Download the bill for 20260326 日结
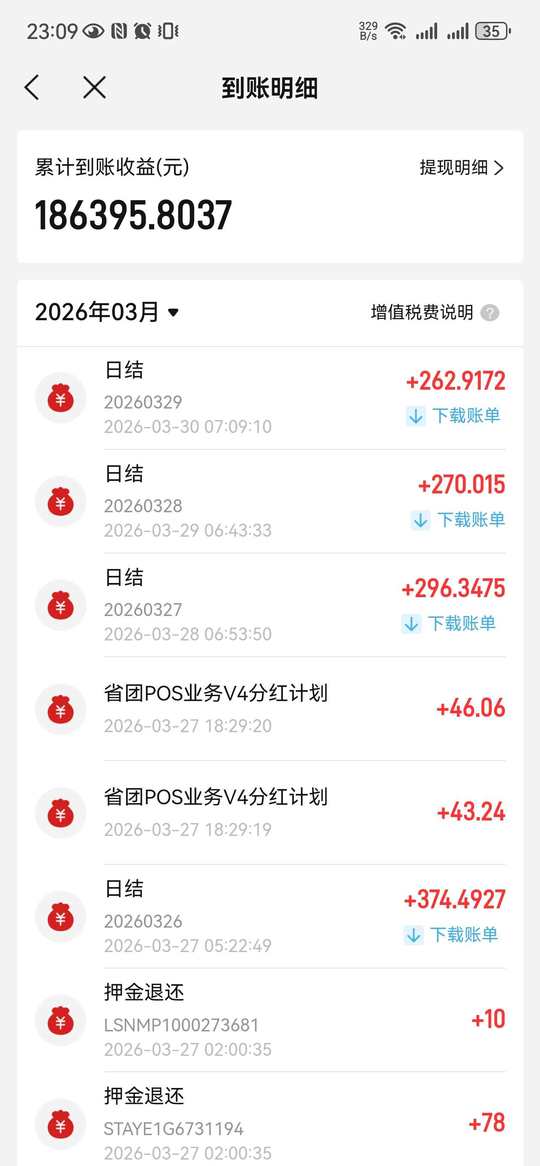This screenshot has width=540, height=1166. point(451,935)
